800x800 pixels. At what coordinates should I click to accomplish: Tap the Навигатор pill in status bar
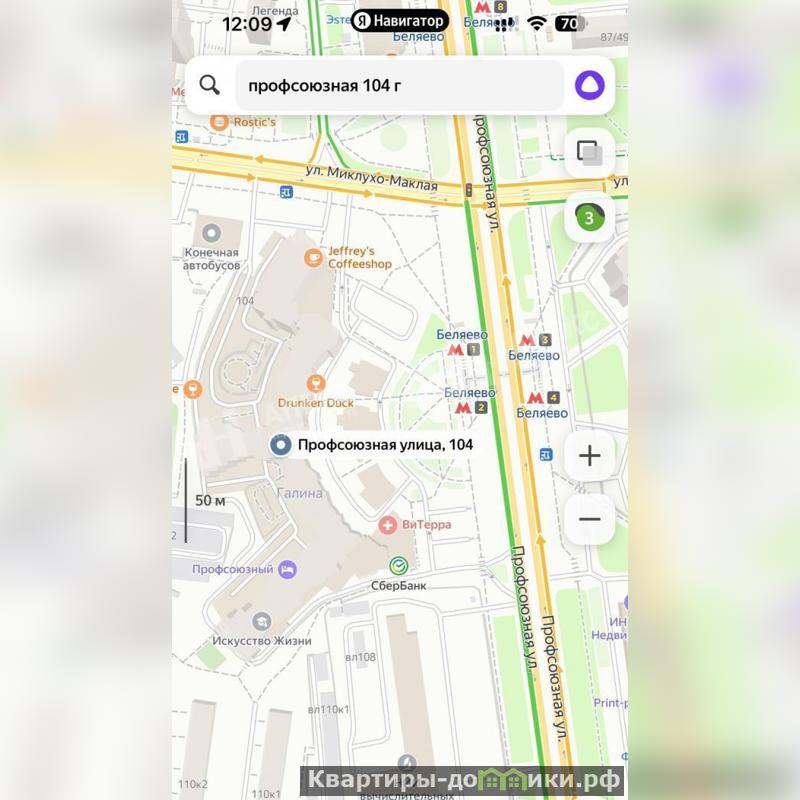click(x=400, y=20)
